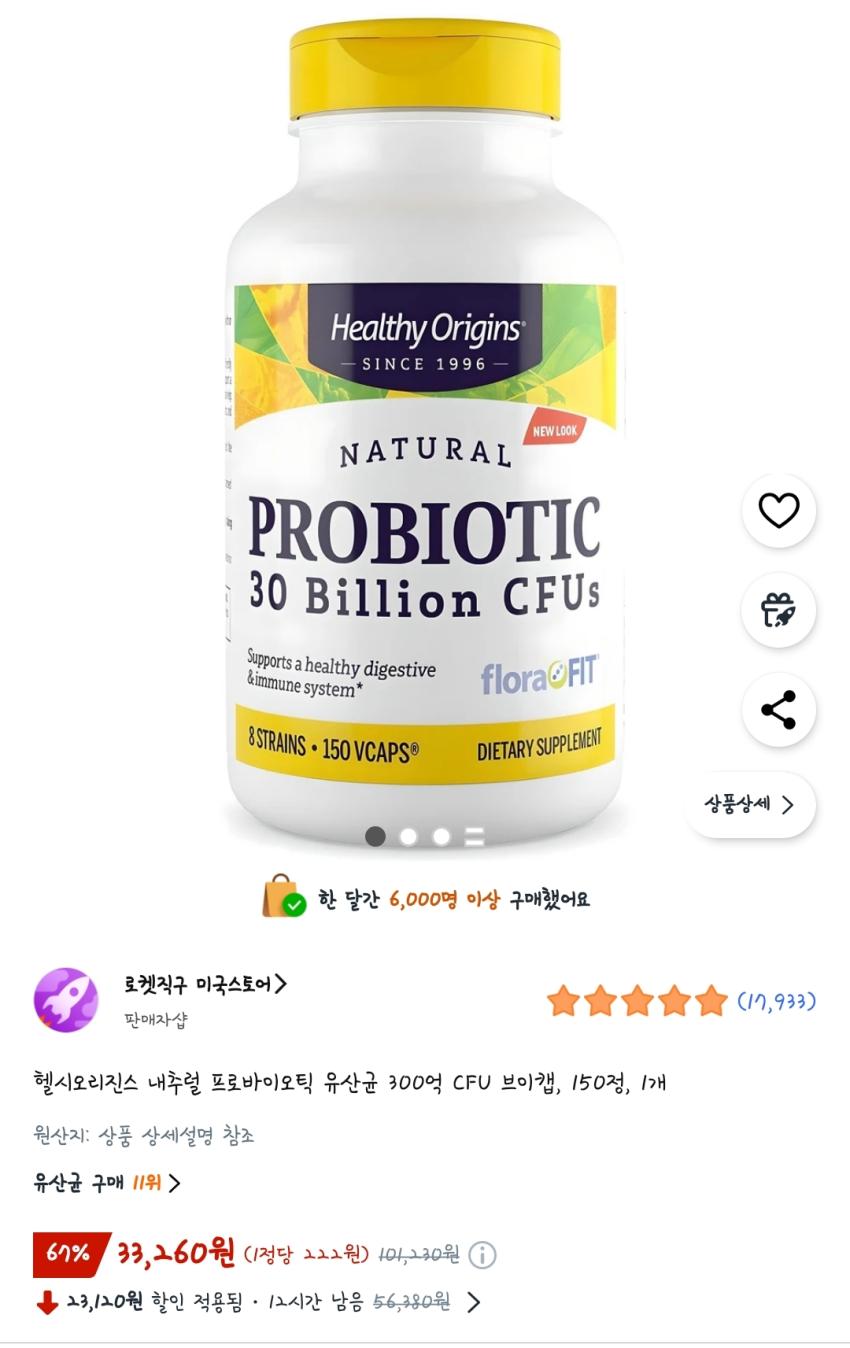
Task: Send this product as a gift
Action: coord(778,610)
